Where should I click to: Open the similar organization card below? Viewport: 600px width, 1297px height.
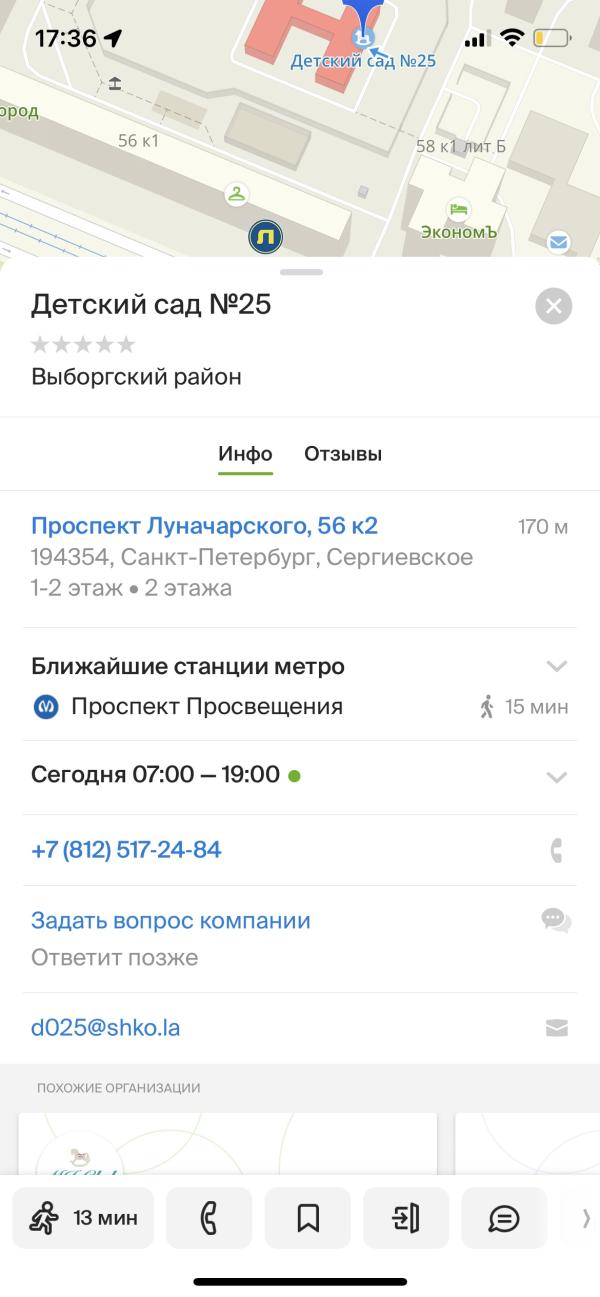[227, 1143]
